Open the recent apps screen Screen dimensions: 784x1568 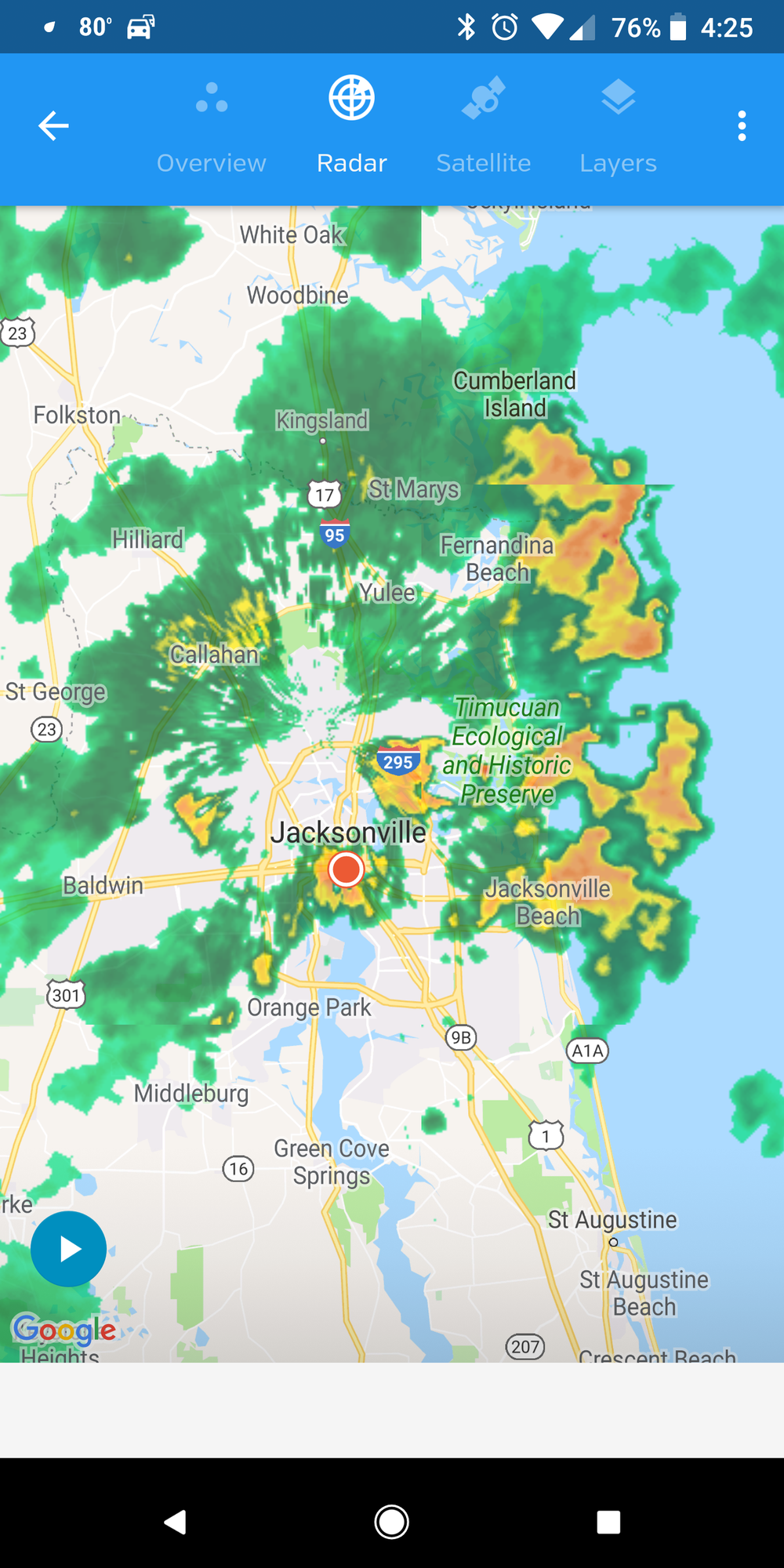pyautogui.click(x=608, y=1522)
